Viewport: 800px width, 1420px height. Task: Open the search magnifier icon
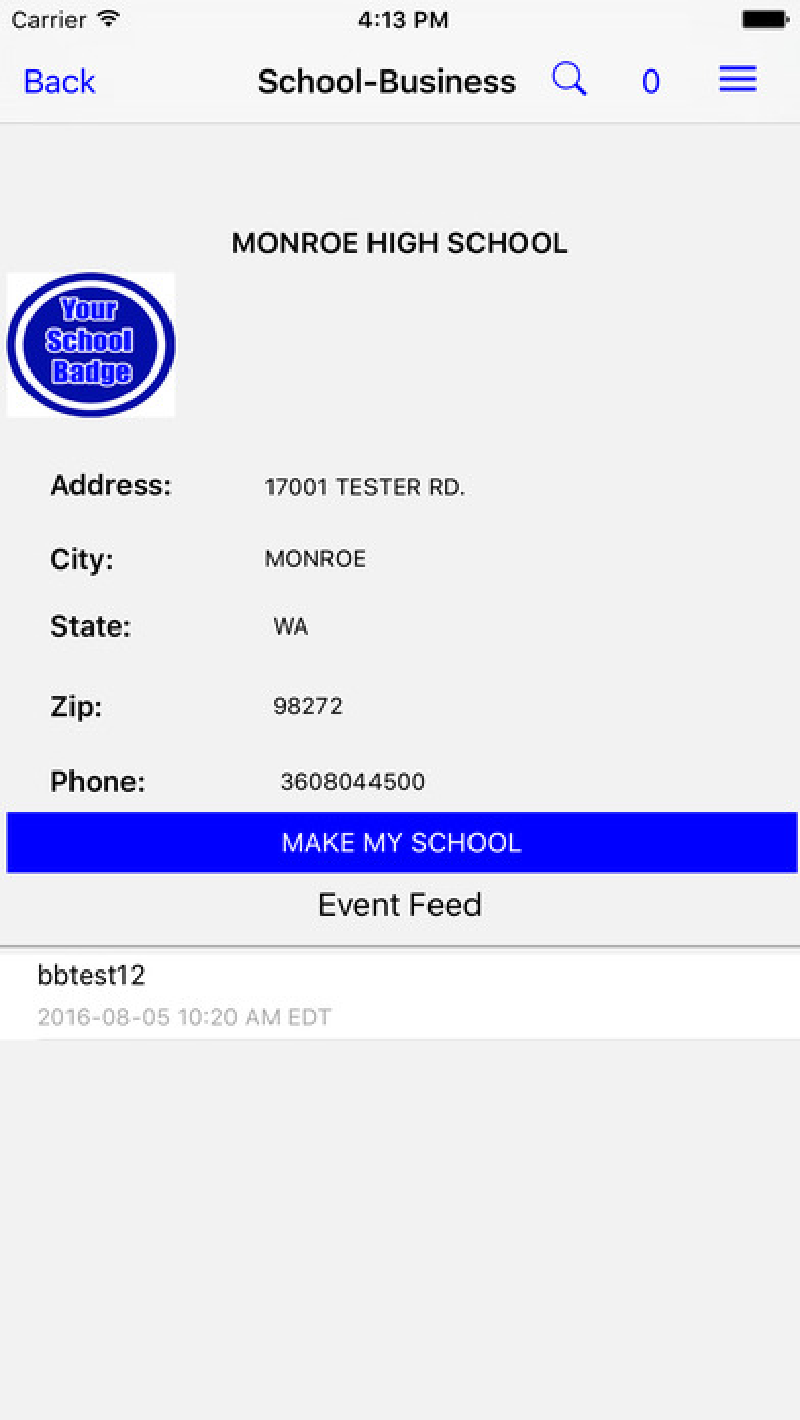(569, 79)
